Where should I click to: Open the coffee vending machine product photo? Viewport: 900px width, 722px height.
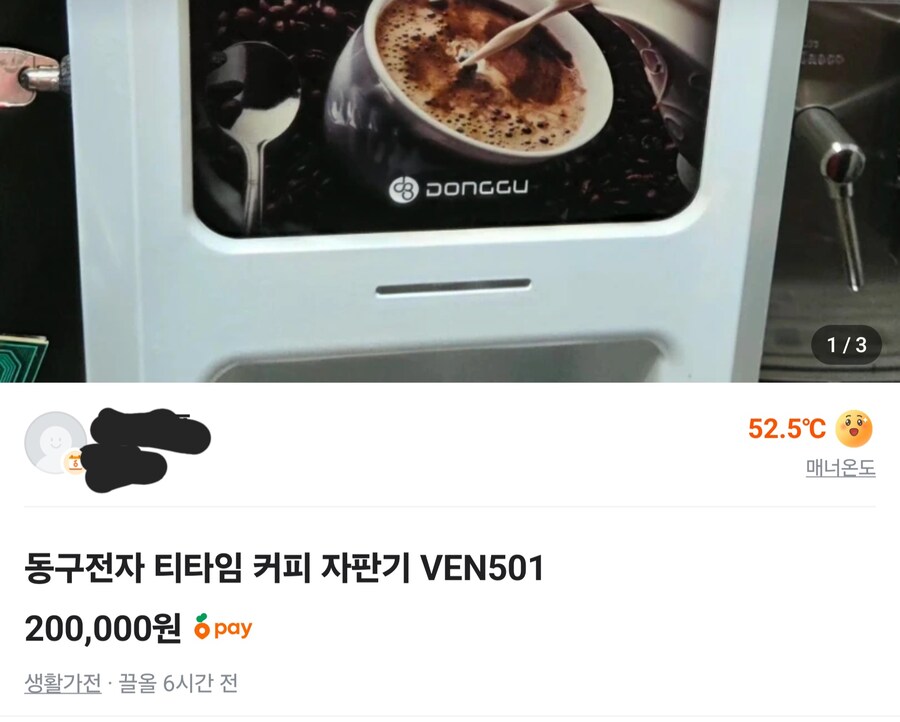pyautogui.click(x=450, y=190)
